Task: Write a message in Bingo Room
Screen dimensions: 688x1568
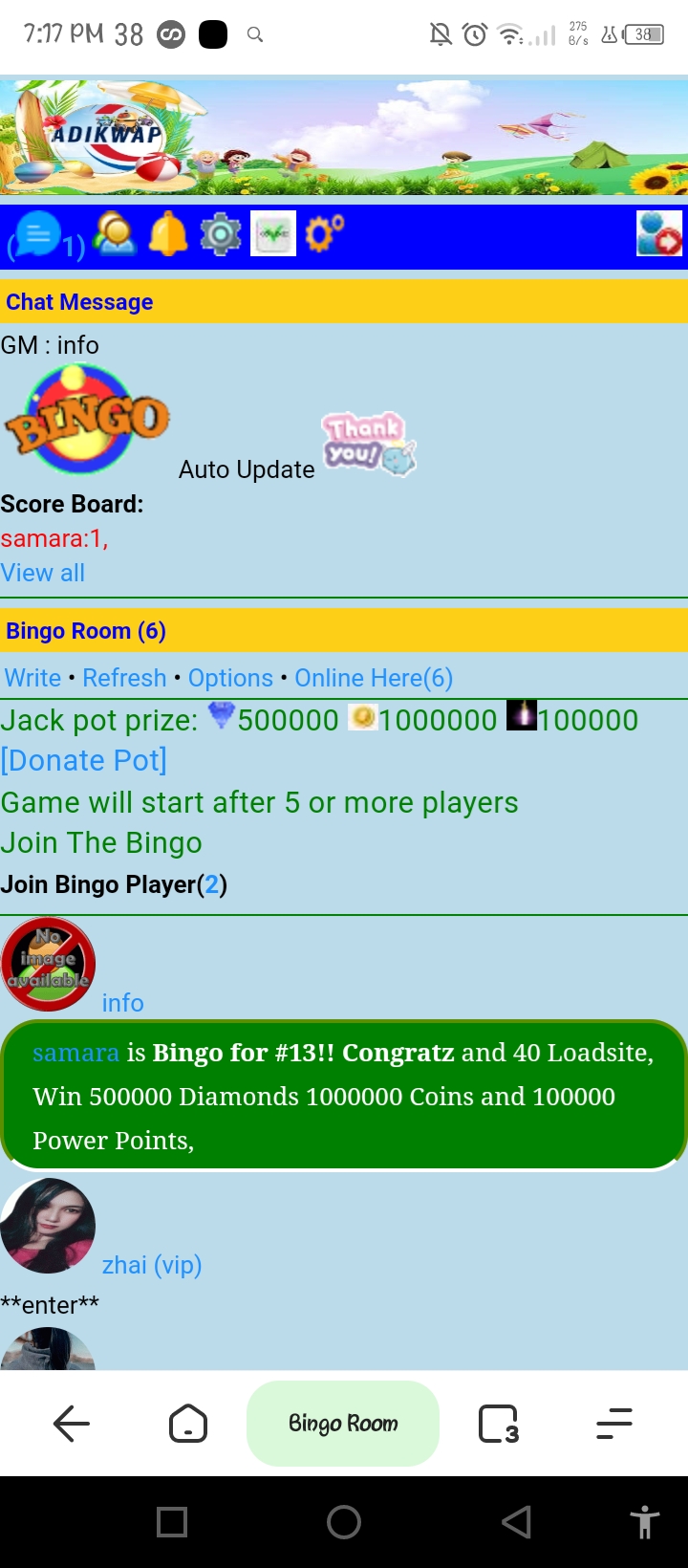Action: tap(32, 678)
